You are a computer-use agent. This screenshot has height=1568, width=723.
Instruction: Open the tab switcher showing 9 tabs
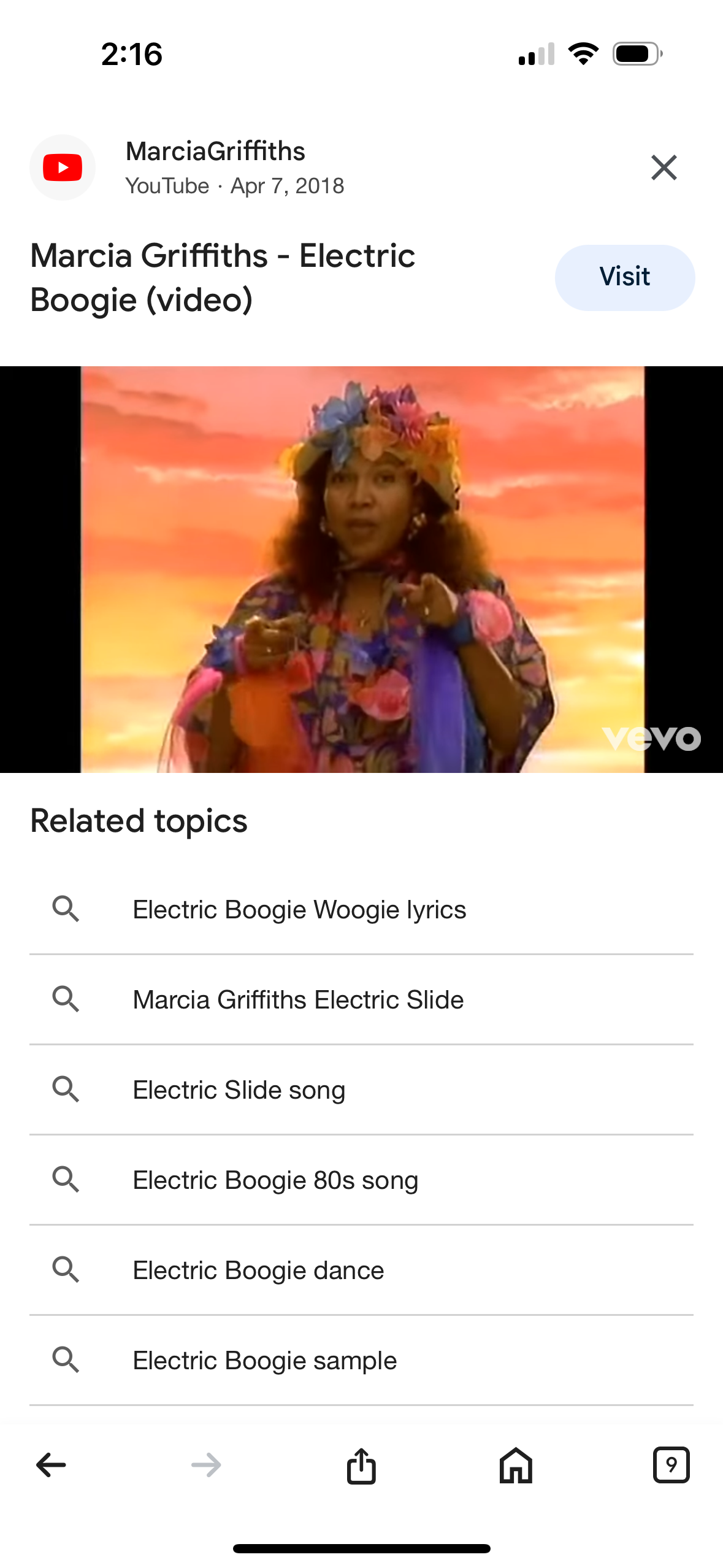(671, 1465)
